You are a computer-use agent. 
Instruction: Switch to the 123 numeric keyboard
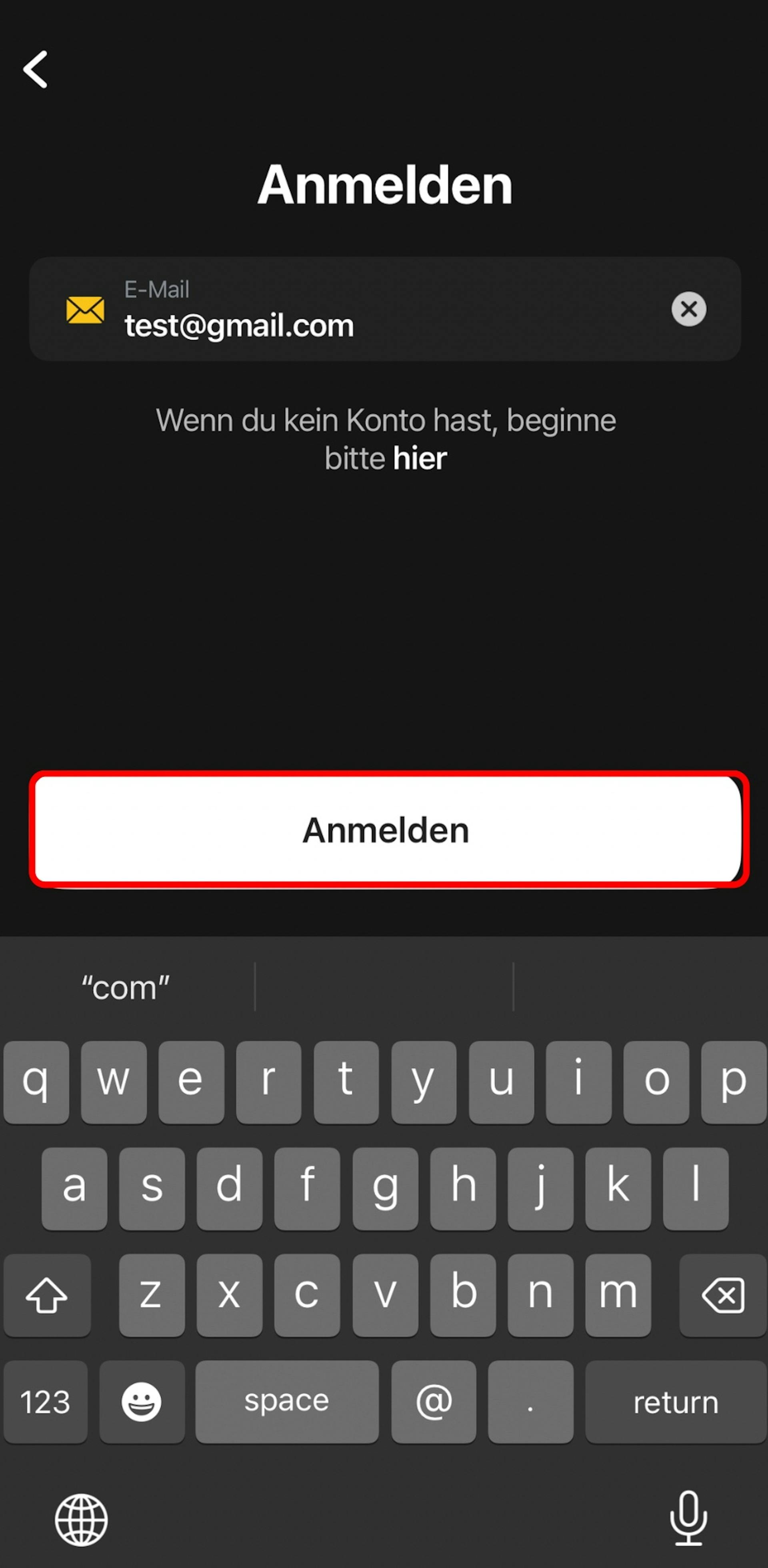tap(45, 1402)
